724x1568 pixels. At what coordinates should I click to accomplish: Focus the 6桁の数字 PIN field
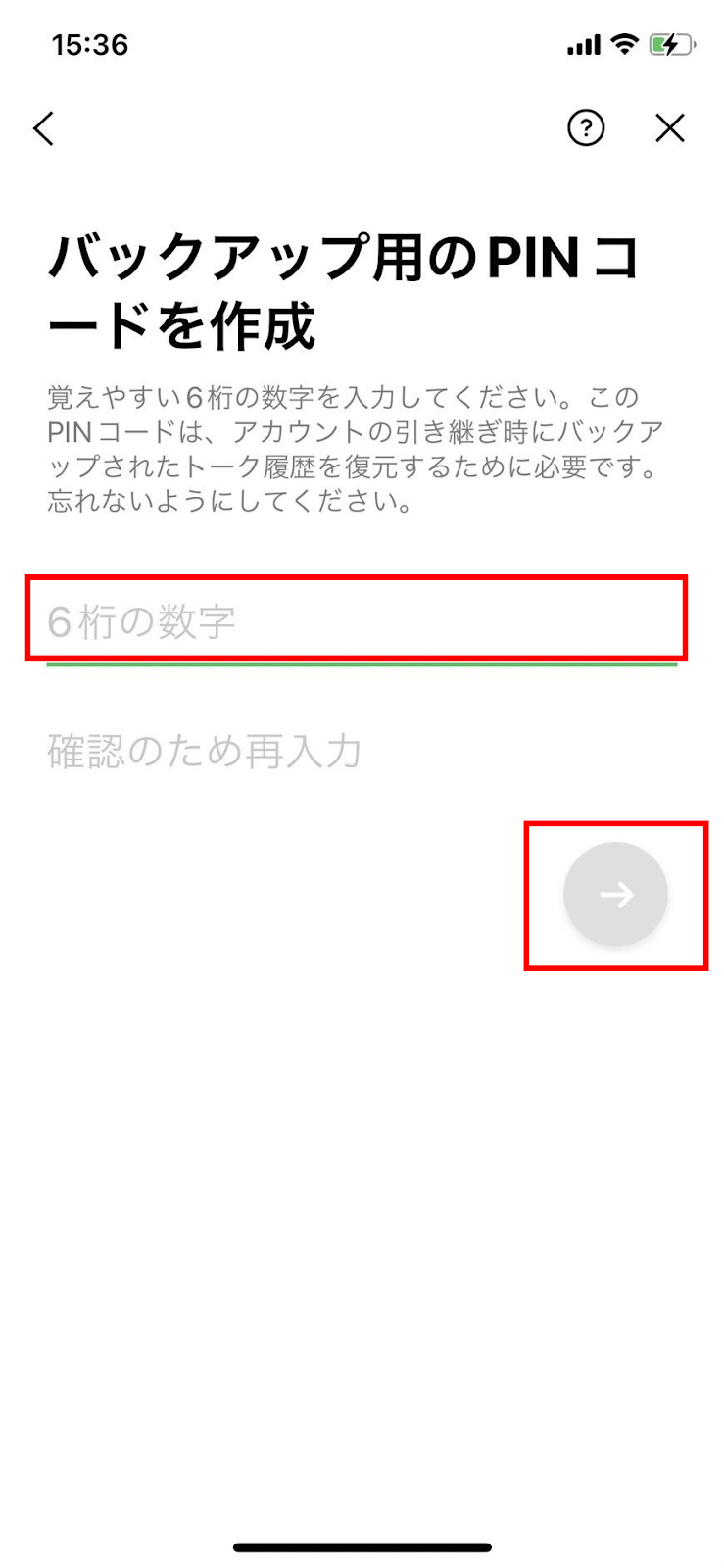coord(362,622)
